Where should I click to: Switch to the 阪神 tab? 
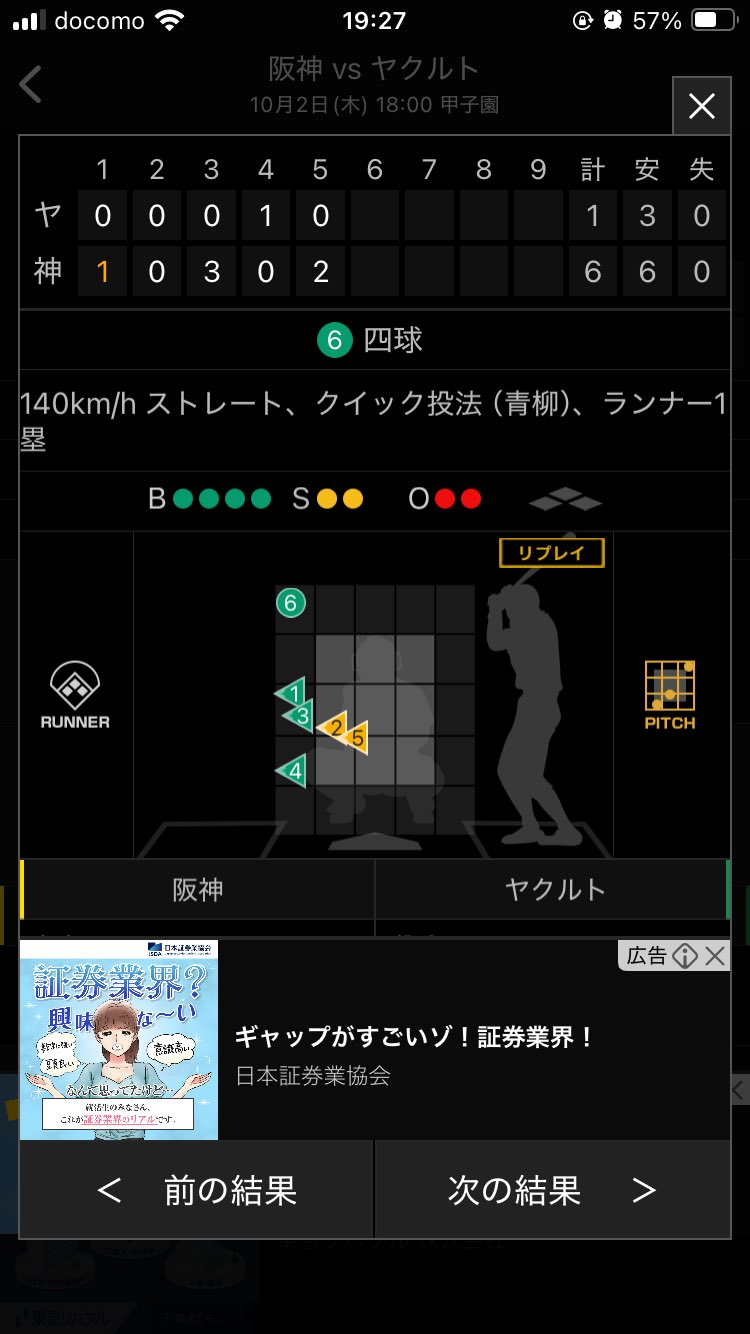point(198,889)
